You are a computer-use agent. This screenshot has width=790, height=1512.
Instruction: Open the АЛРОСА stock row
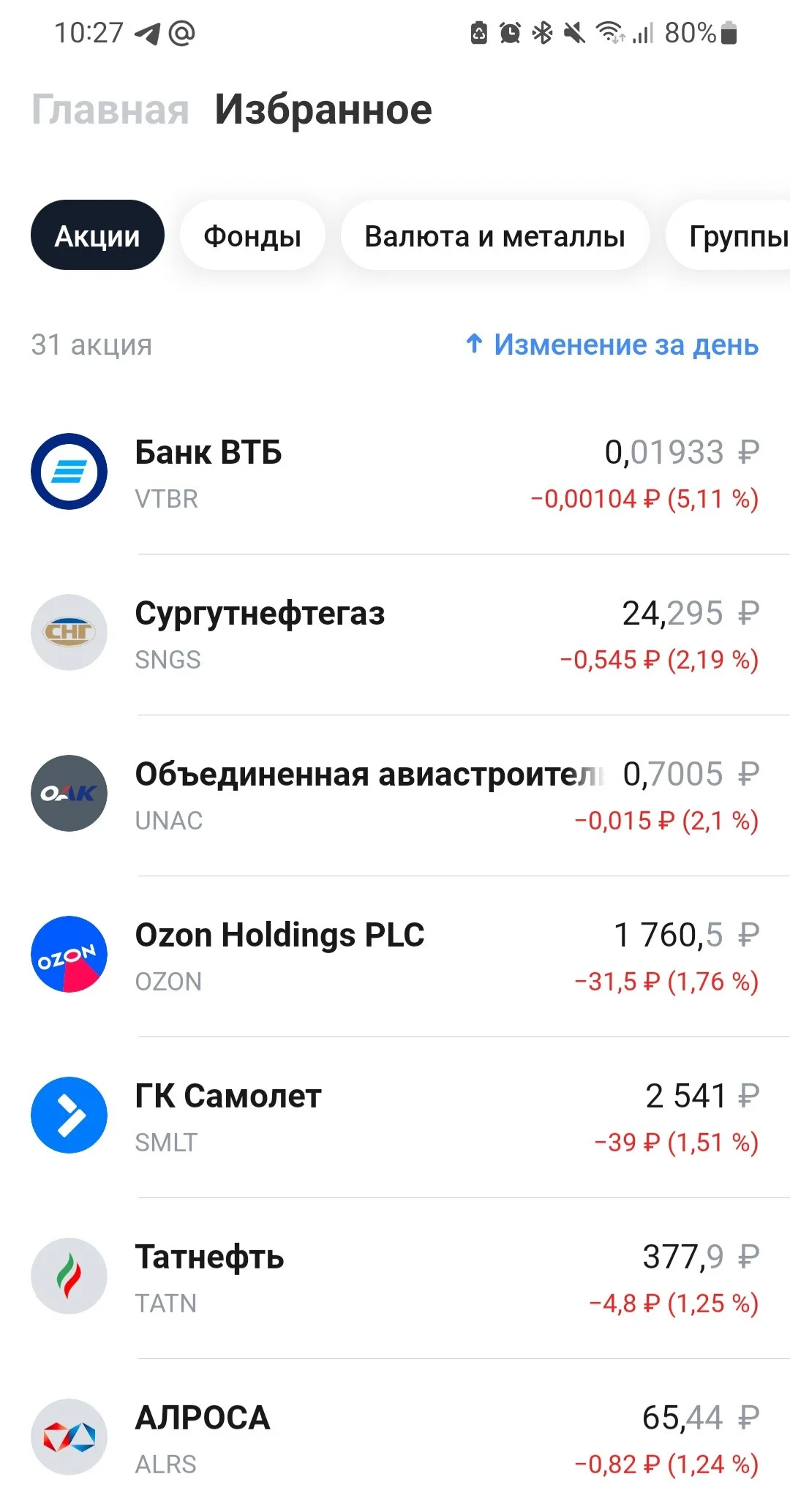pyautogui.click(x=395, y=1437)
